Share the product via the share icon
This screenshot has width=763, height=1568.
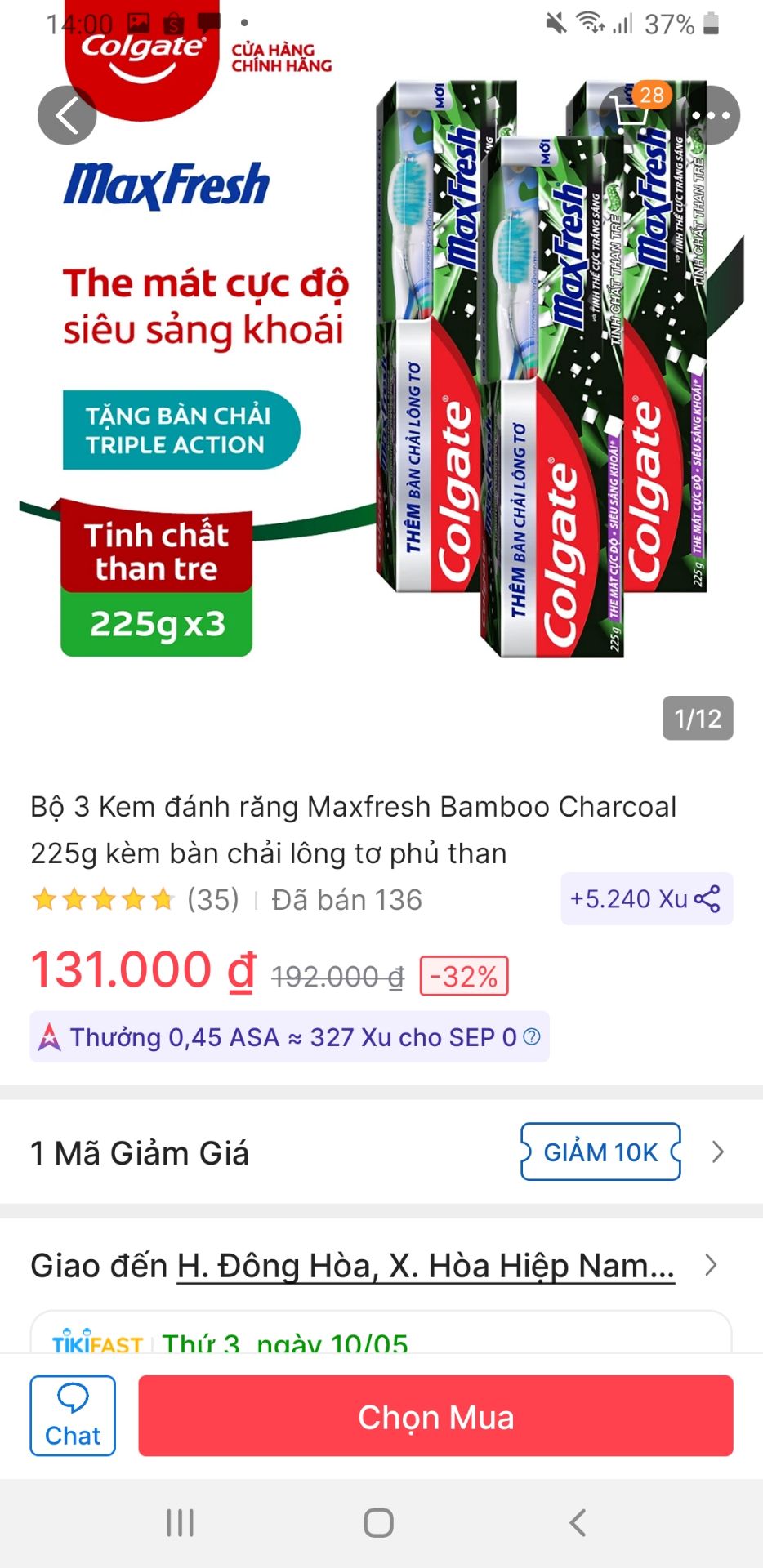pyautogui.click(x=709, y=898)
